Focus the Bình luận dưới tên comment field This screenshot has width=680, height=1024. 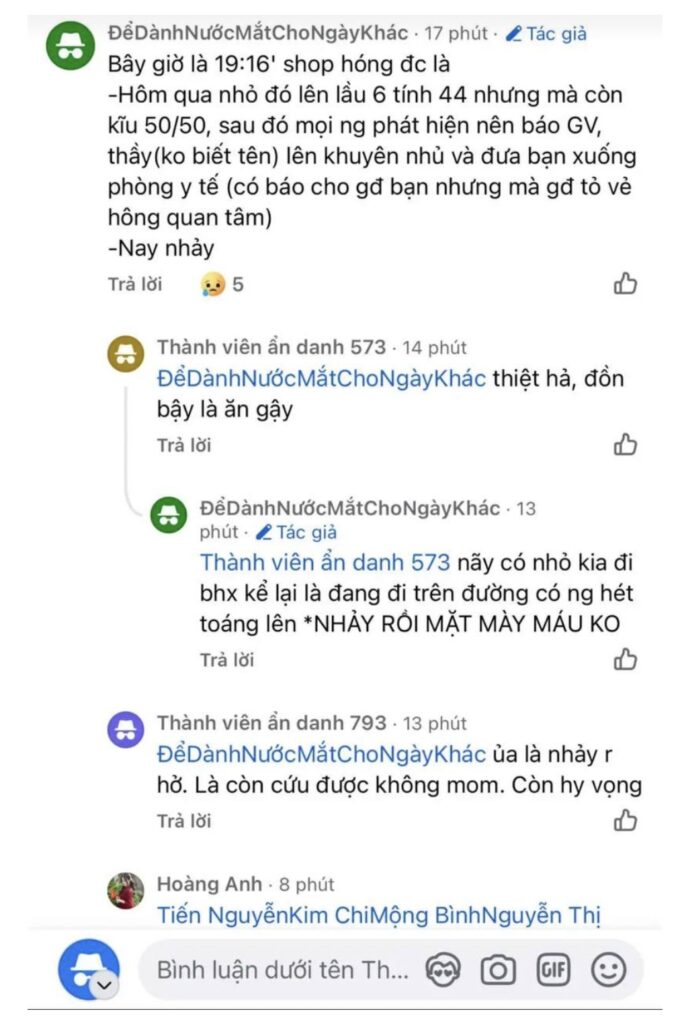(282, 970)
